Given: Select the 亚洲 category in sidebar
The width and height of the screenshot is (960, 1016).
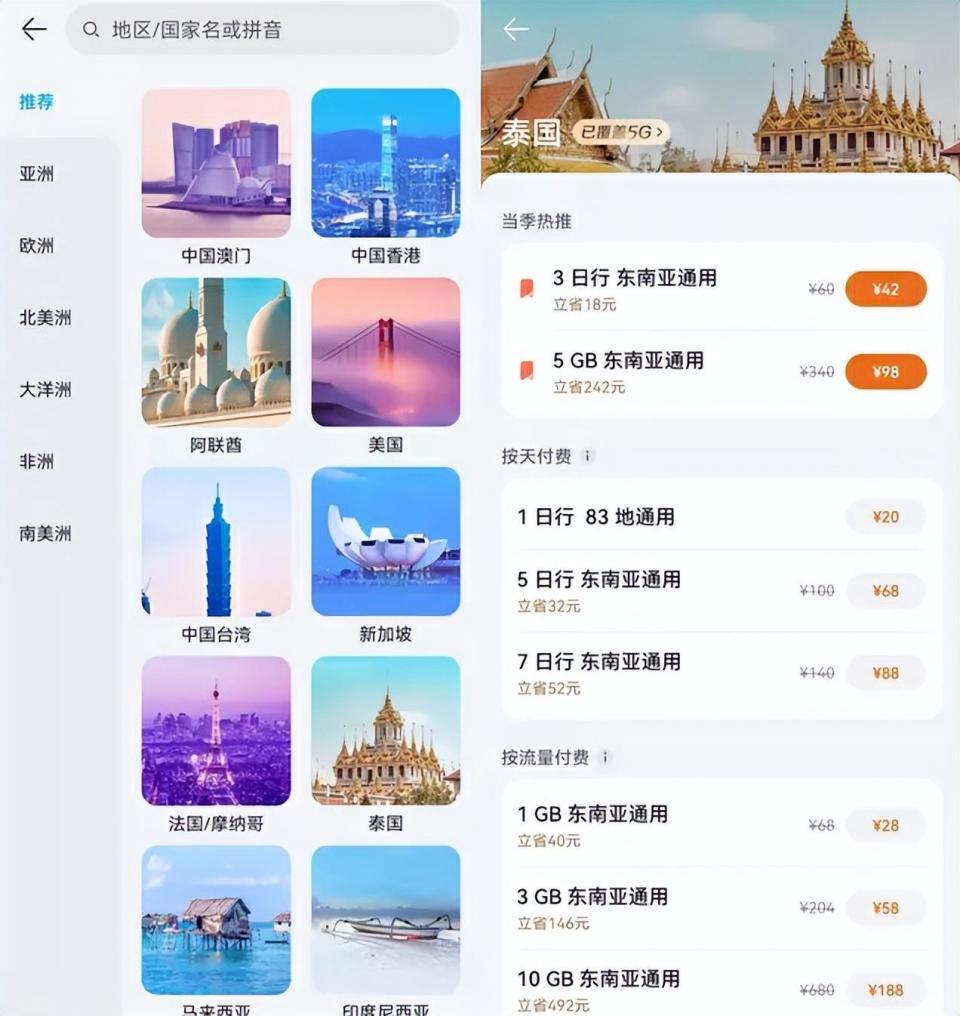Looking at the screenshot, I should [34, 174].
